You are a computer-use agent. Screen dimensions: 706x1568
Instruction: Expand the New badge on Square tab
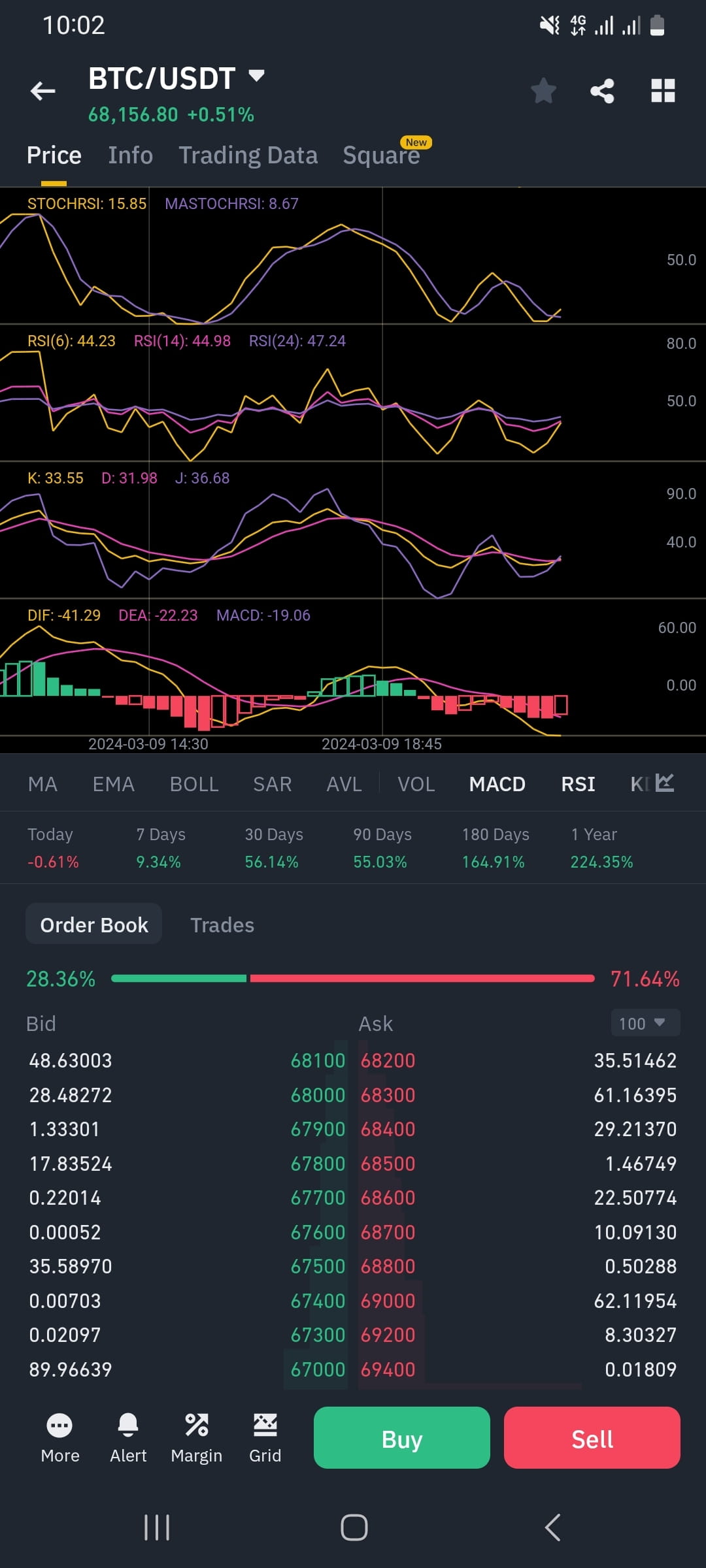click(x=416, y=142)
